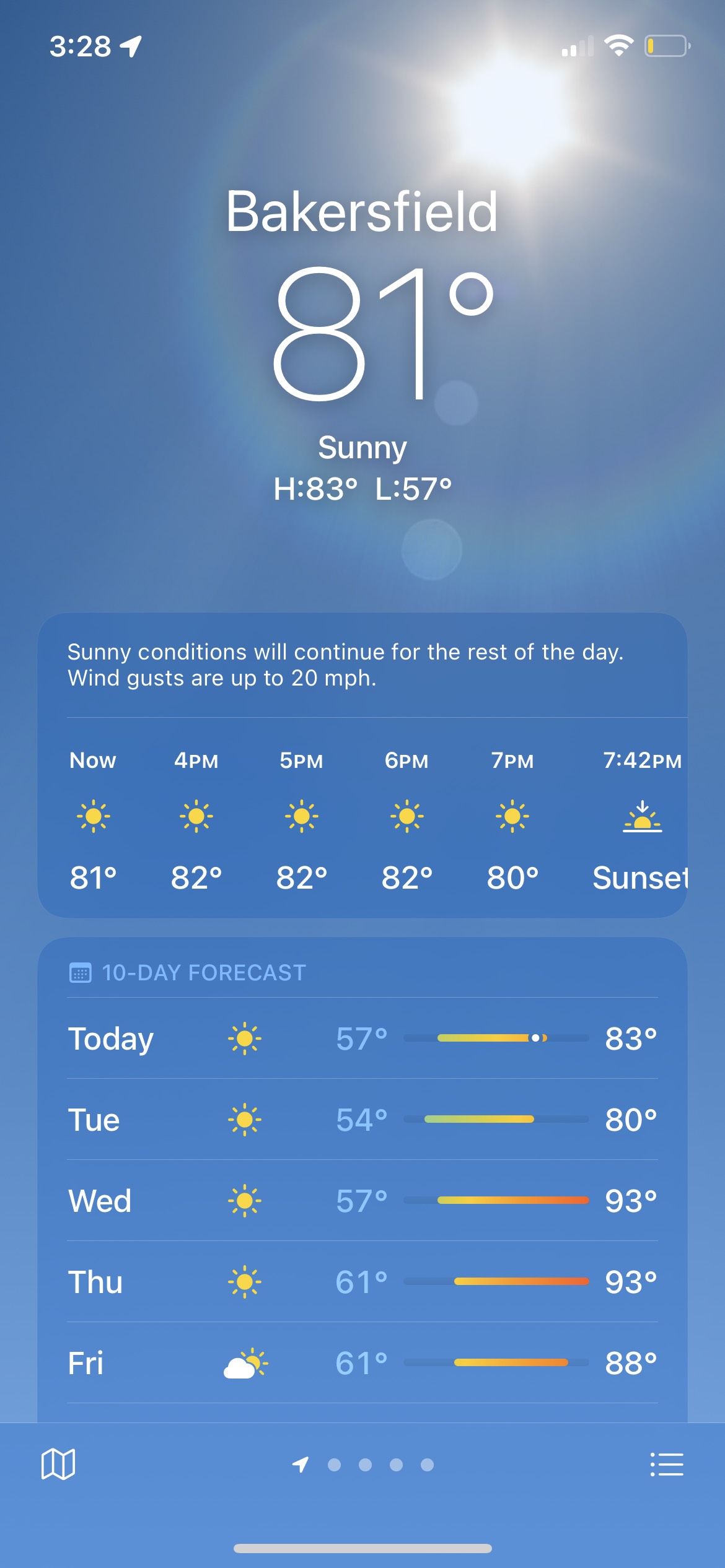Open Today's forecast details
This screenshot has height=1568, width=725.
click(362, 1039)
